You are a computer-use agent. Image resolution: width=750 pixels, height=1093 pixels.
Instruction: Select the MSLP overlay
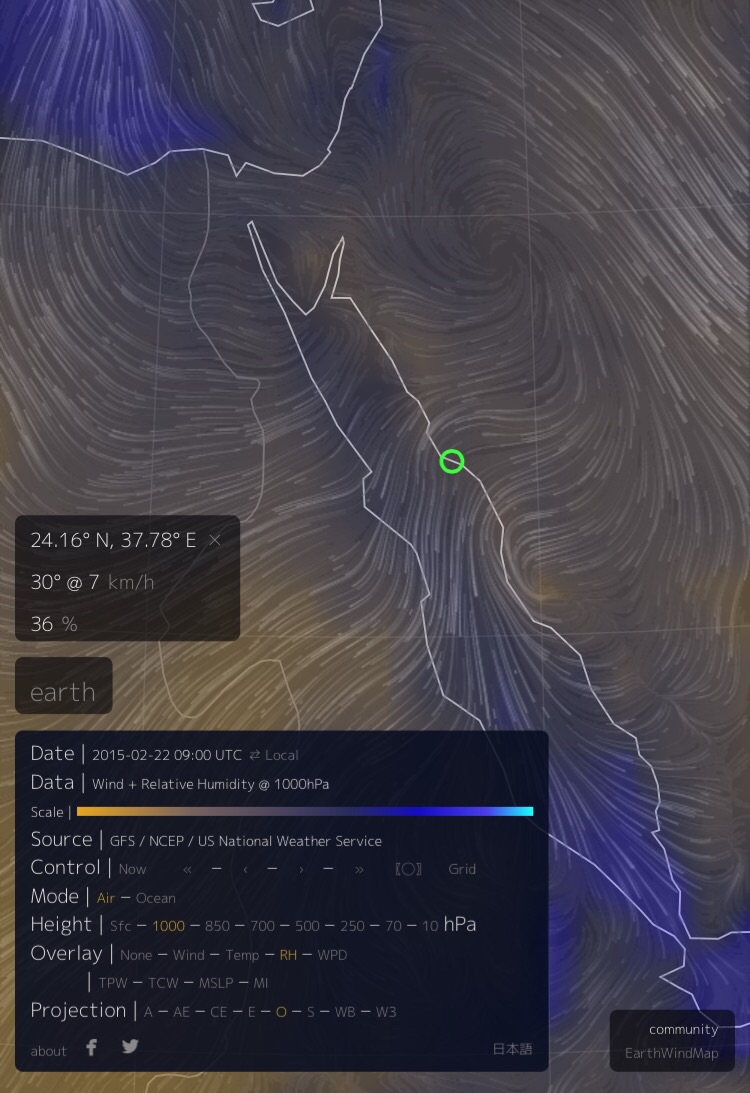(x=215, y=983)
